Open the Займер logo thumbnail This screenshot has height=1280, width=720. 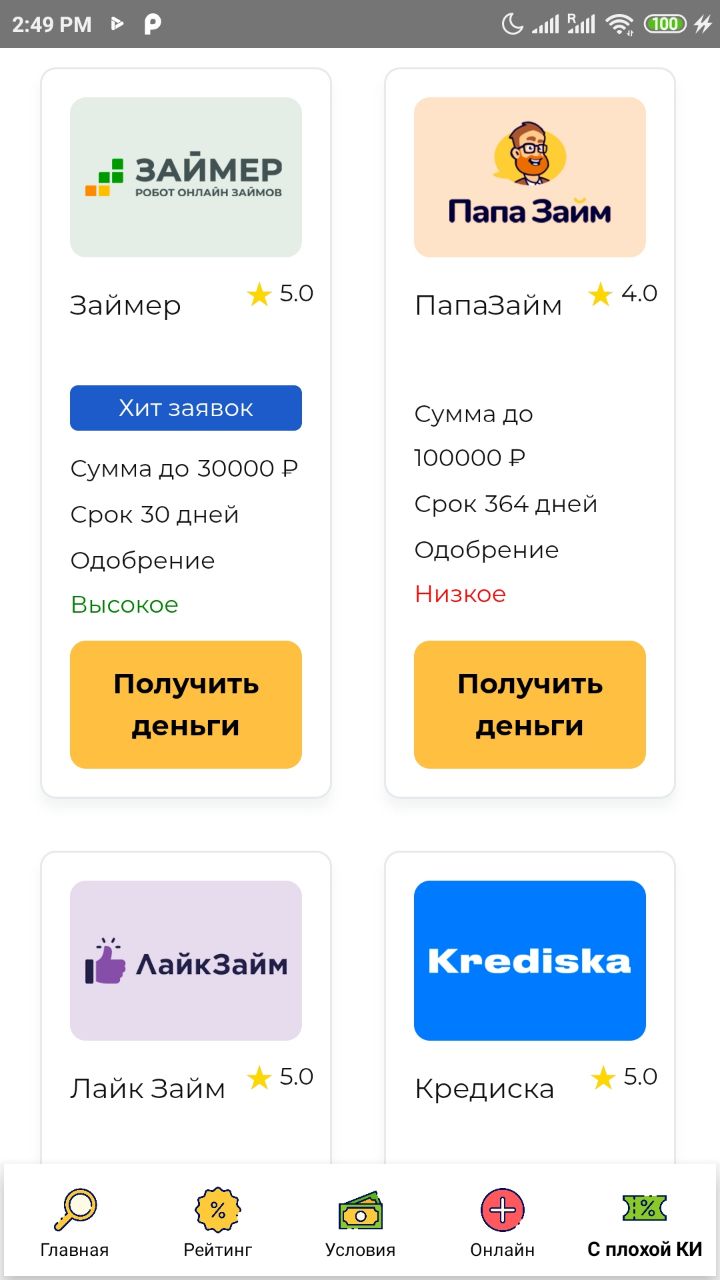[185, 176]
